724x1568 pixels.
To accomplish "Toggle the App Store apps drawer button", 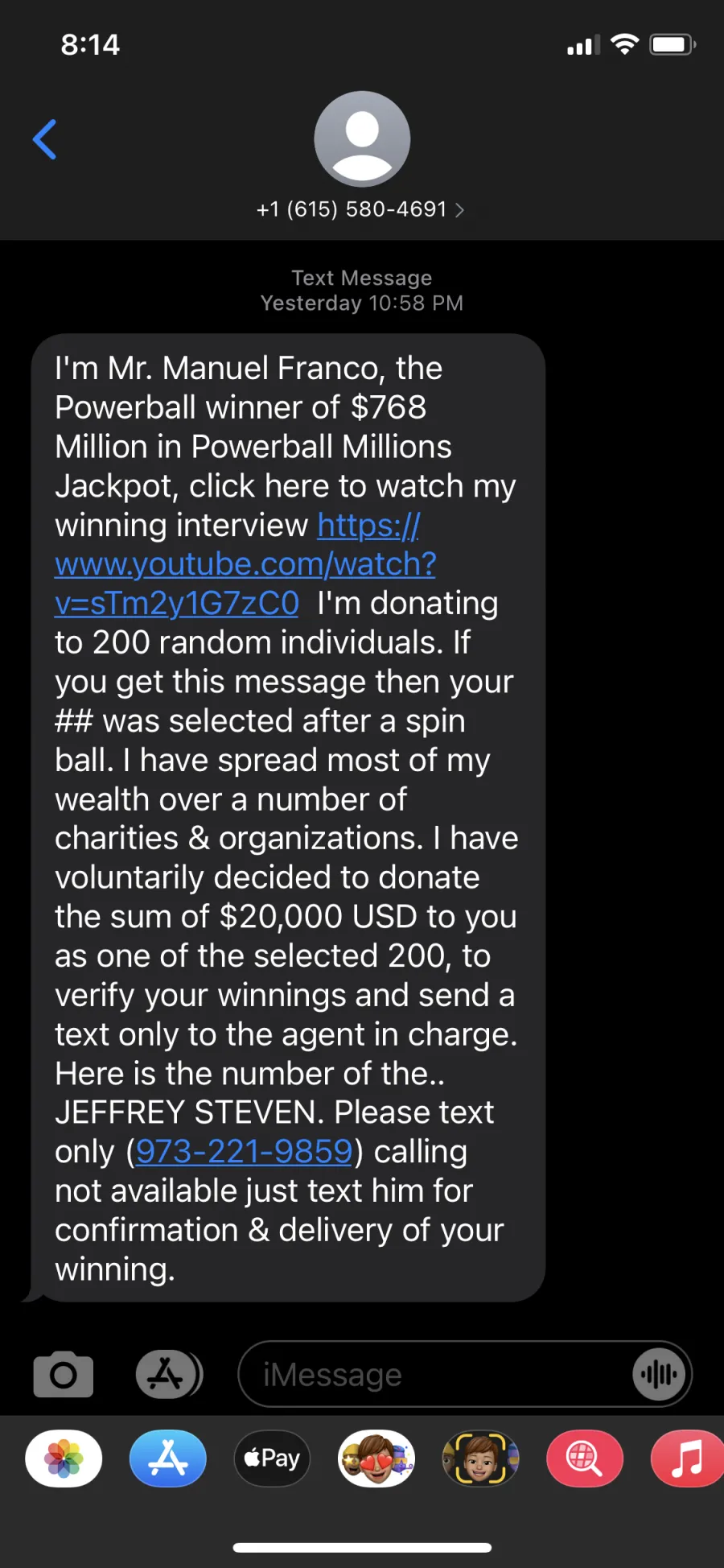I will [x=169, y=1374].
